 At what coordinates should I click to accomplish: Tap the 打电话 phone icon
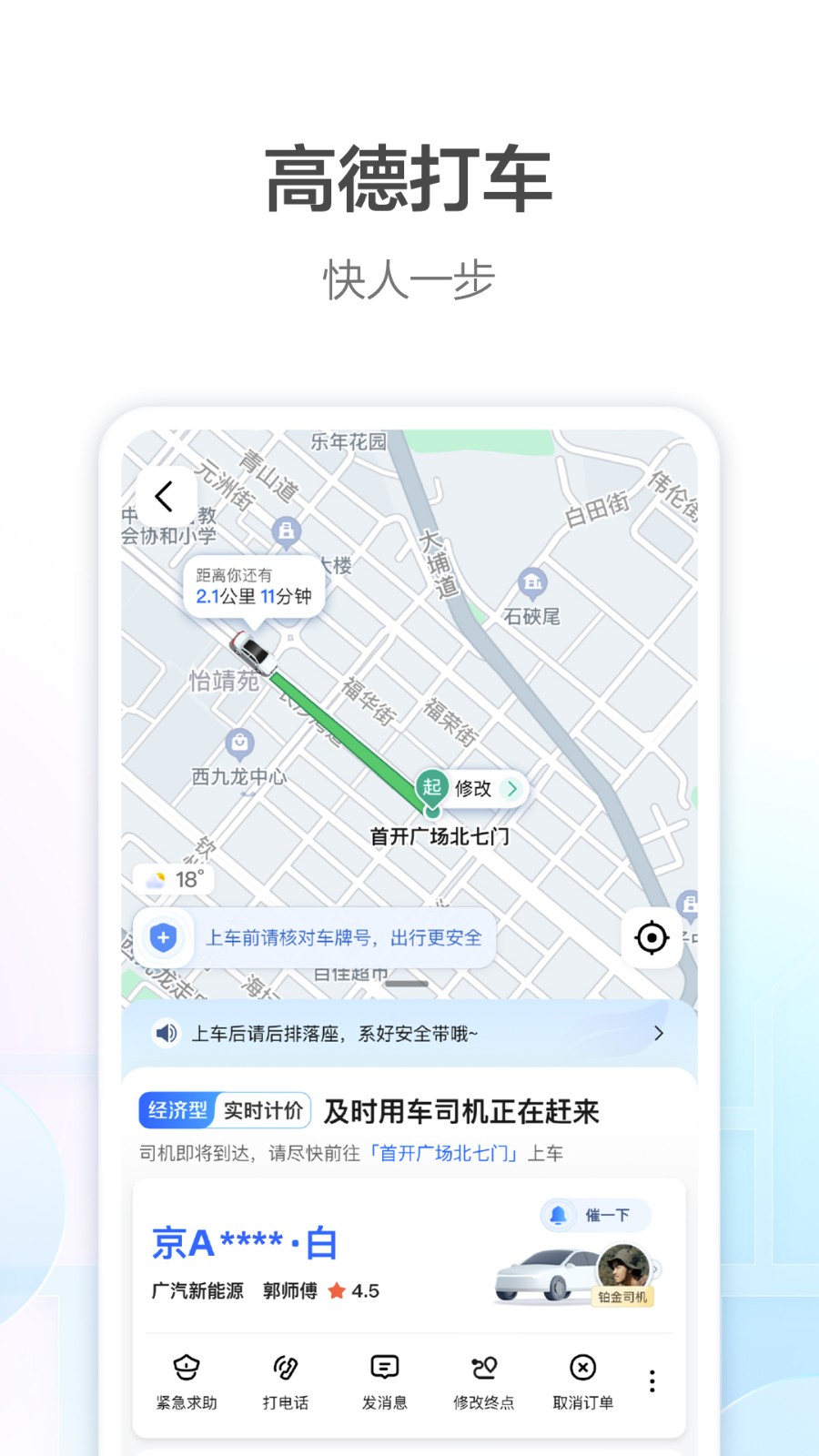286,1368
